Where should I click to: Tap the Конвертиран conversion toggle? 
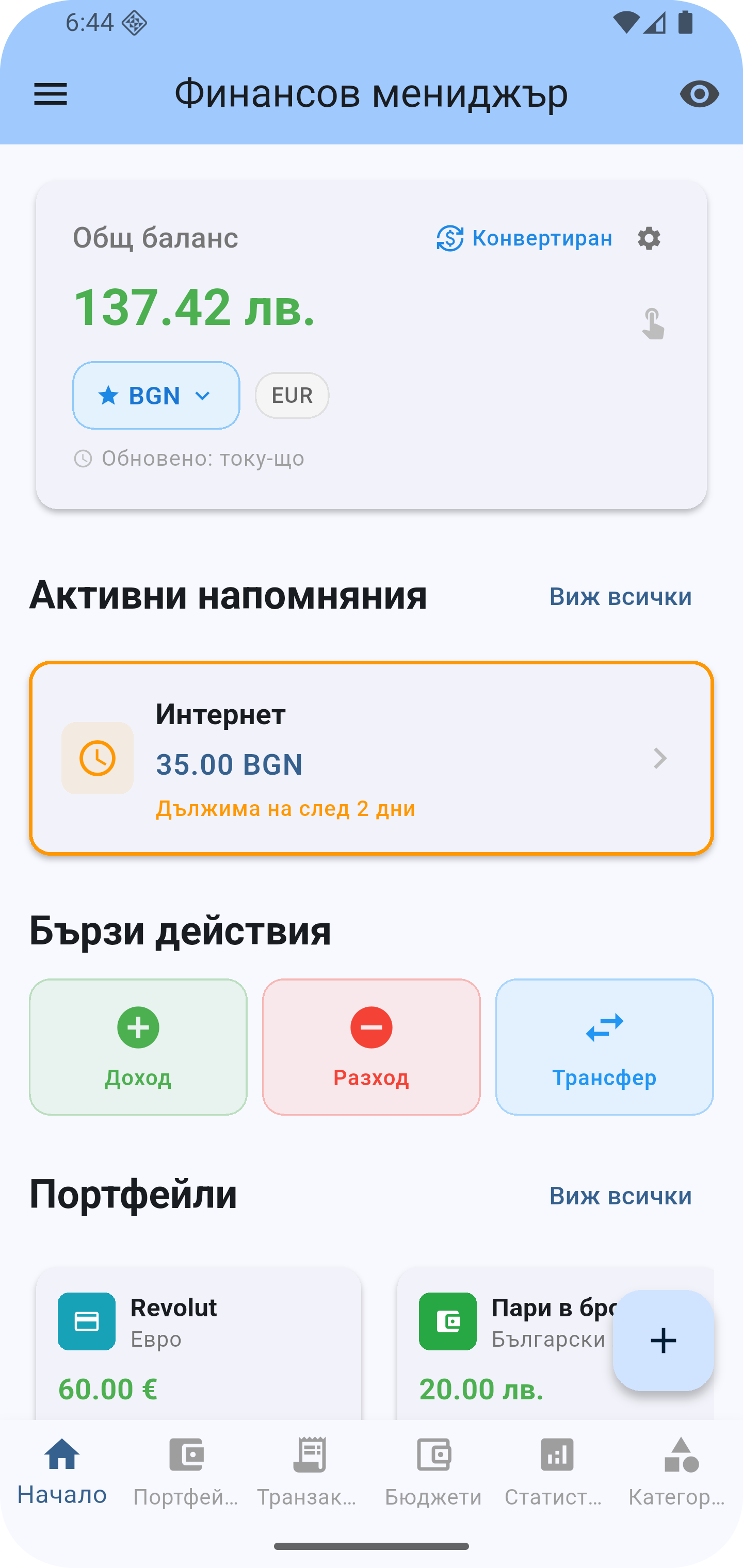(524, 238)
